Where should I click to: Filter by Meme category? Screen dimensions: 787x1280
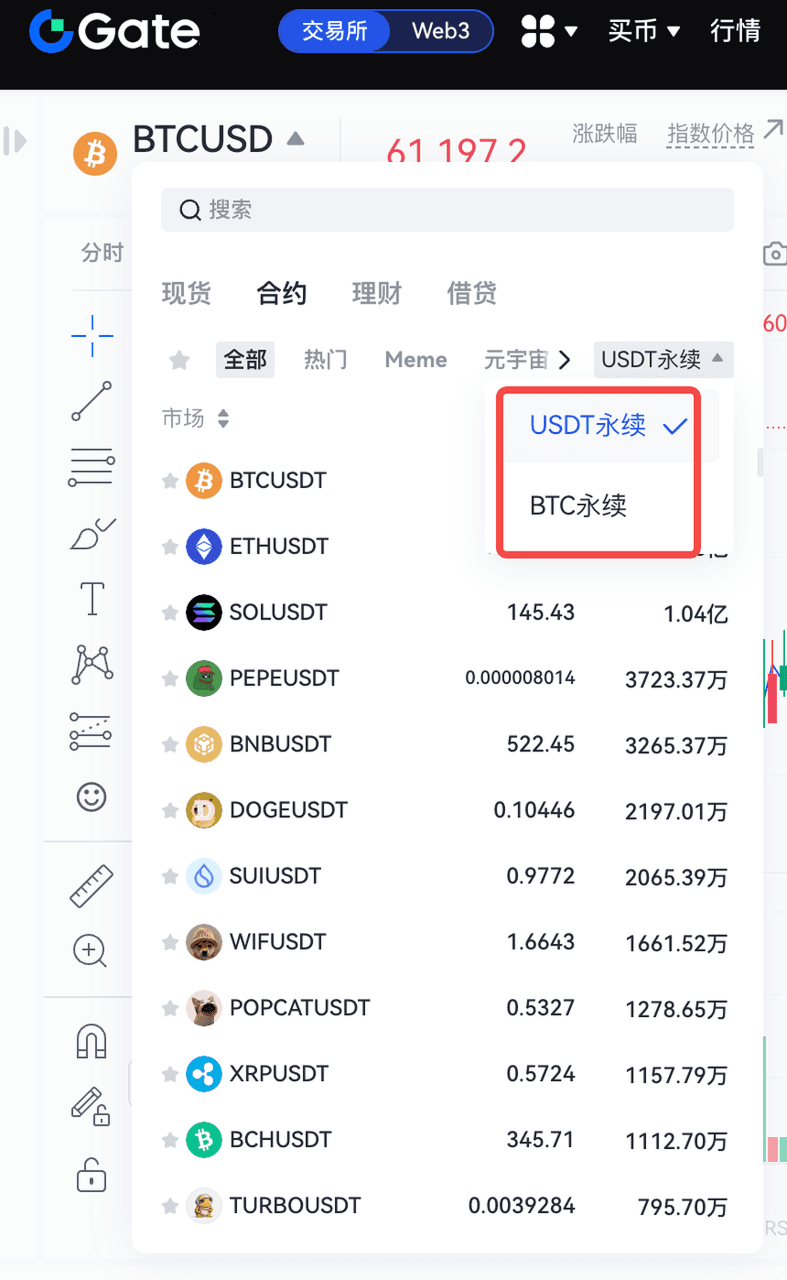click(x=416, y=360)
